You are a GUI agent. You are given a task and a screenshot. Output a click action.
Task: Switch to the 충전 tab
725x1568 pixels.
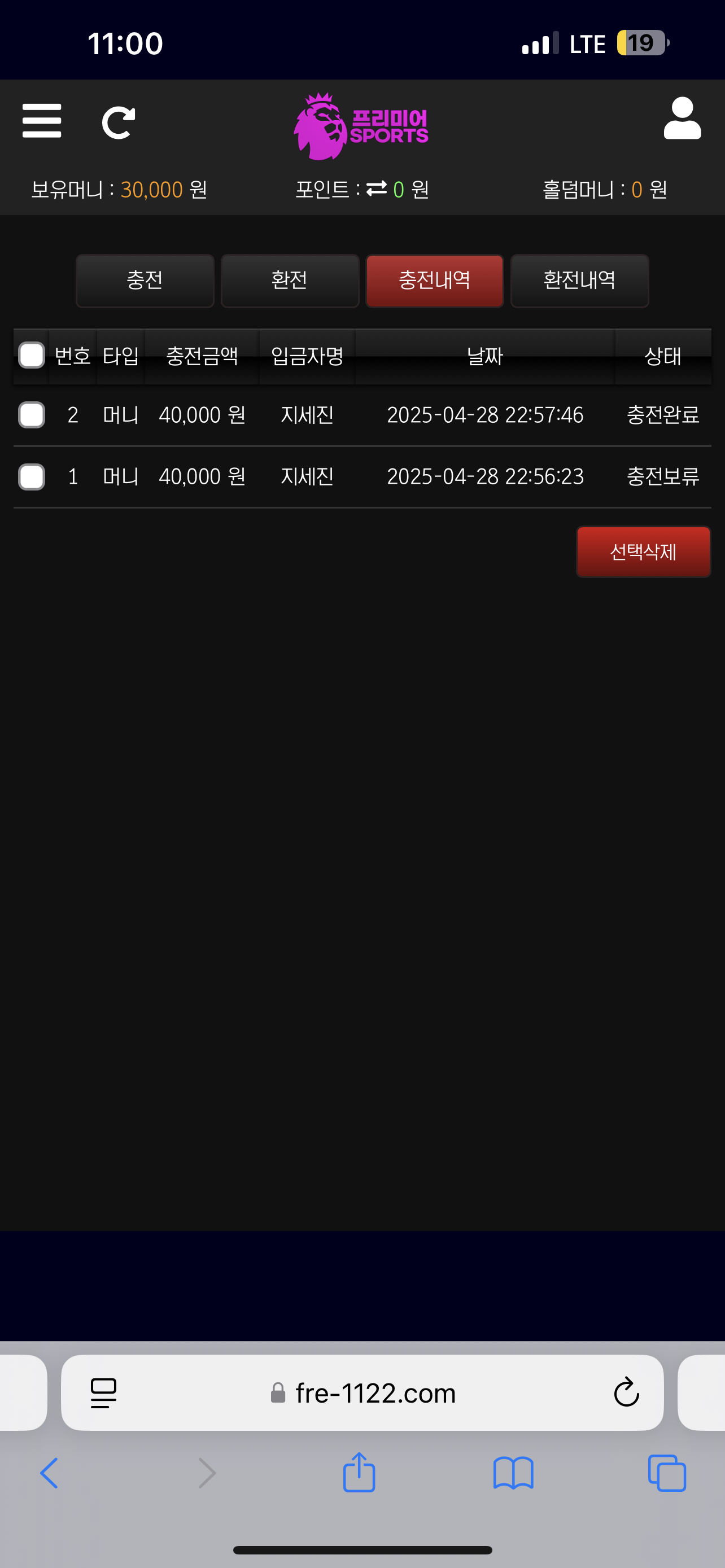[x=145, y=281]
